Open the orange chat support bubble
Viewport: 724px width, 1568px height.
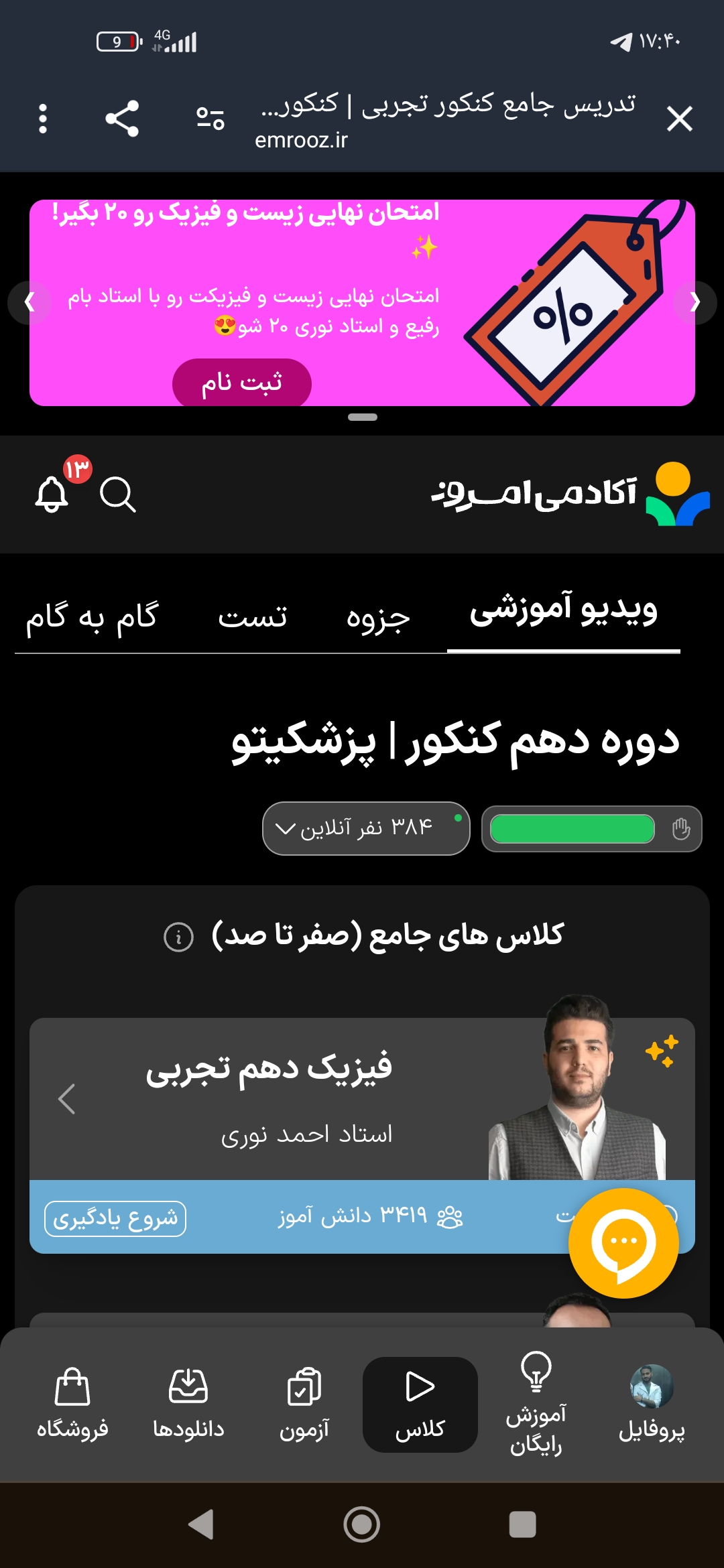click(x=623, y=1243)
